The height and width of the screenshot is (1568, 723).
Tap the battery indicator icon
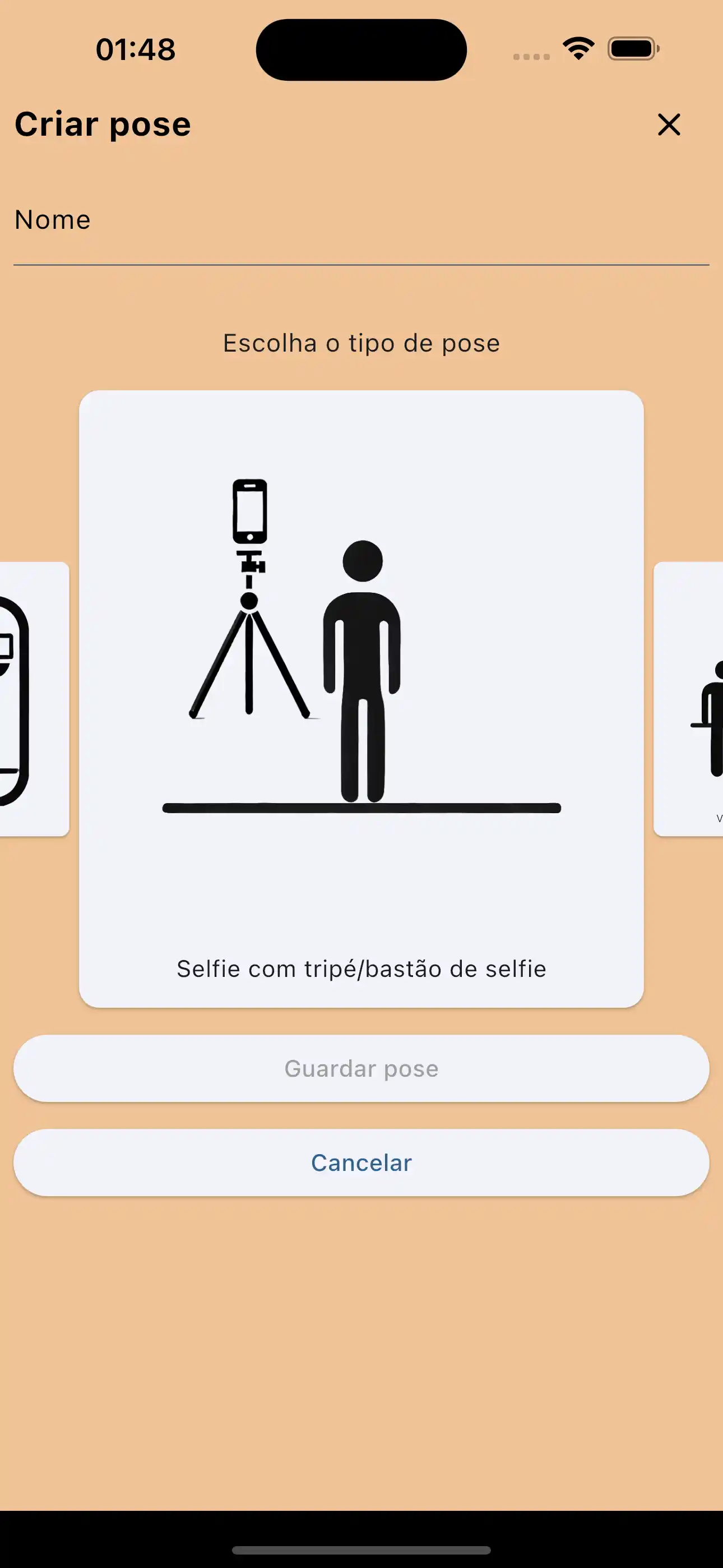pos(632,48)
